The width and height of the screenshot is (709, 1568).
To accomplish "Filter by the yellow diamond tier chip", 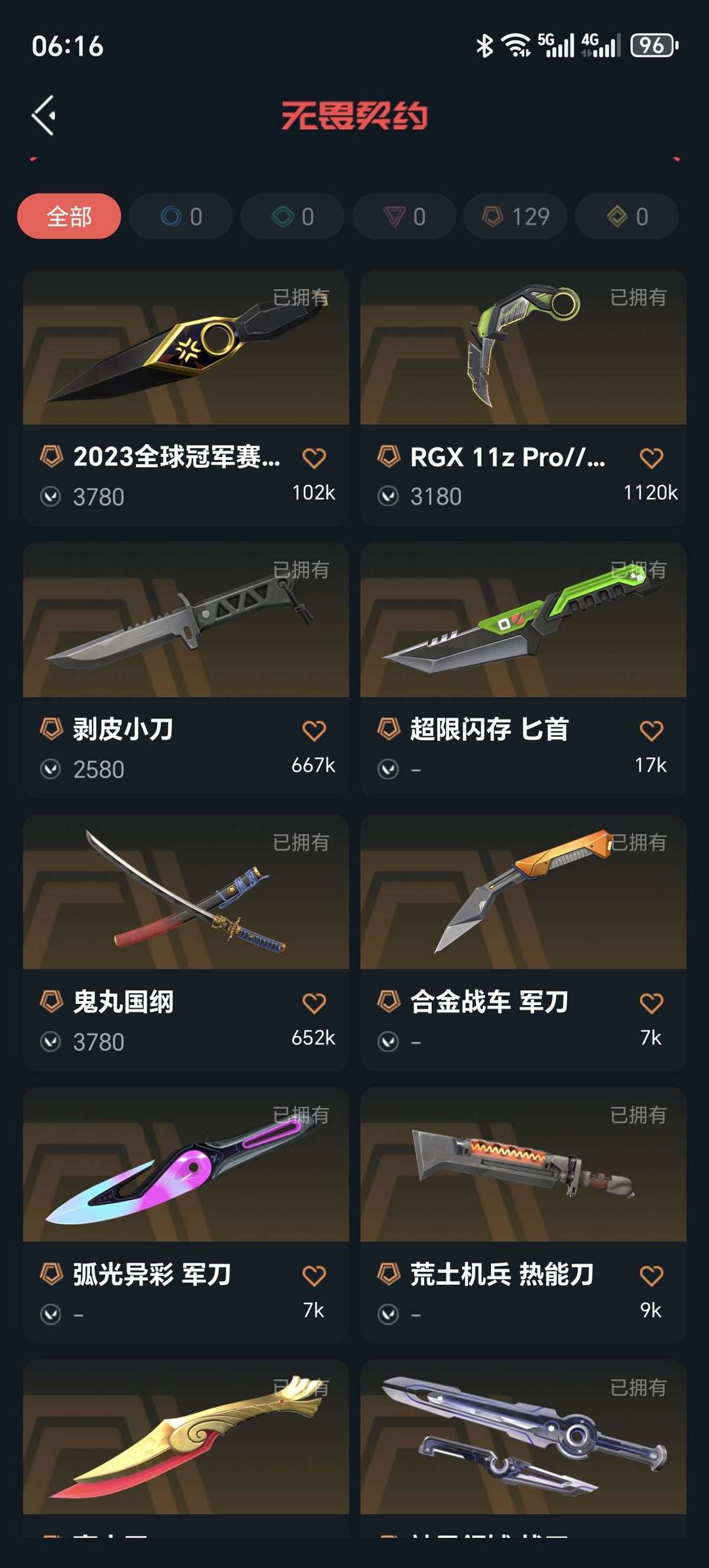I will point(627,216).
